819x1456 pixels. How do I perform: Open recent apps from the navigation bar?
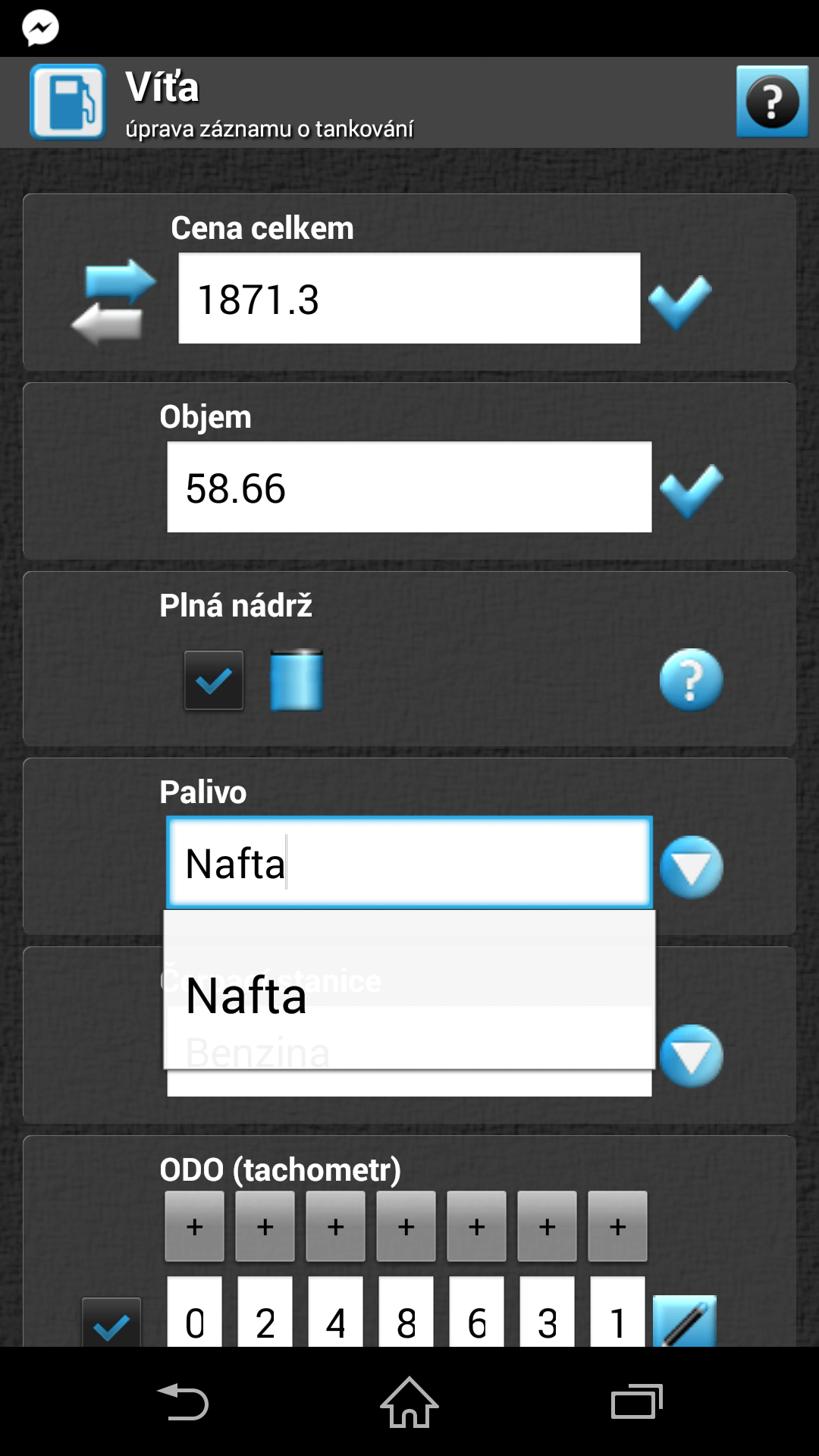(x=637, y=1401)
